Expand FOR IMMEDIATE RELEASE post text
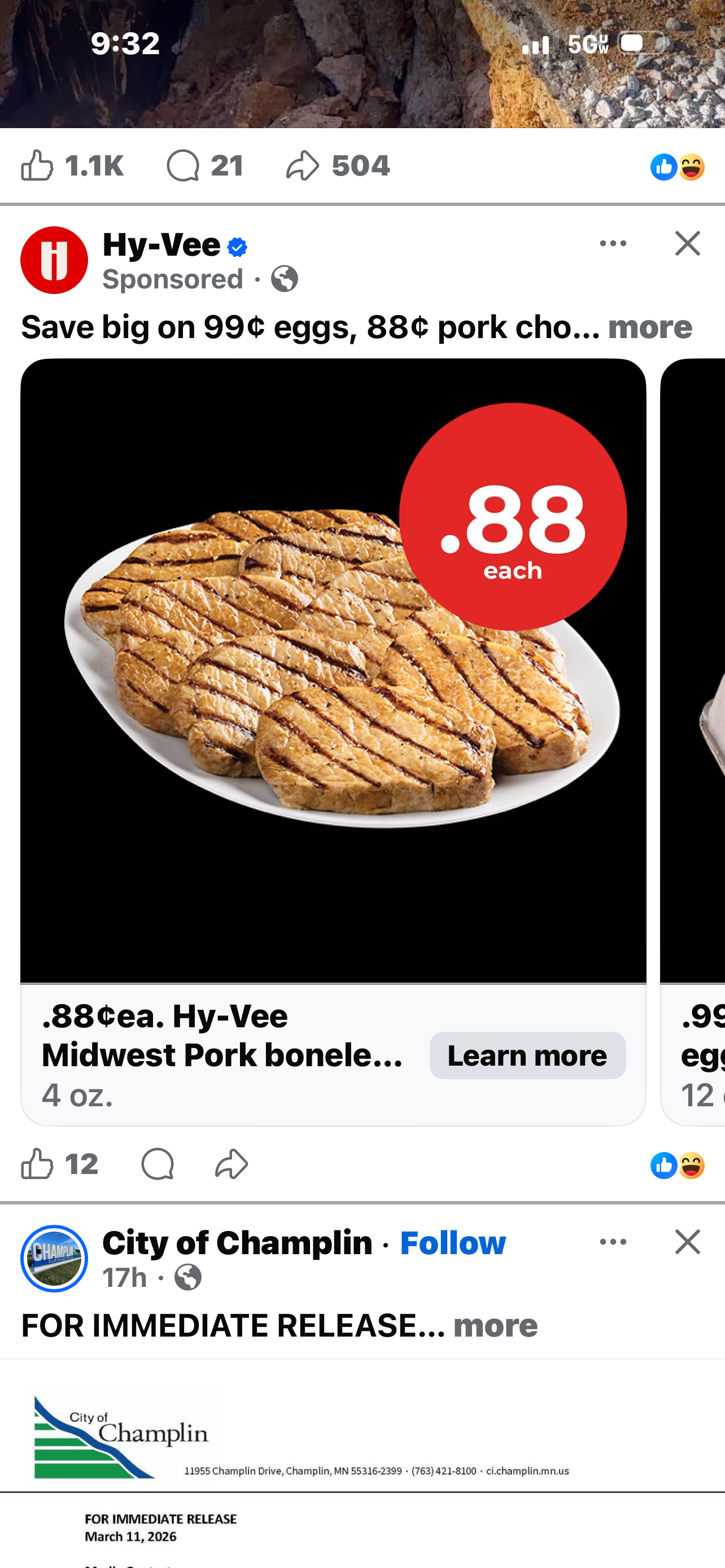Image resolution: width=725 pixels, height=1568 pixels. tap(495, 1325)
